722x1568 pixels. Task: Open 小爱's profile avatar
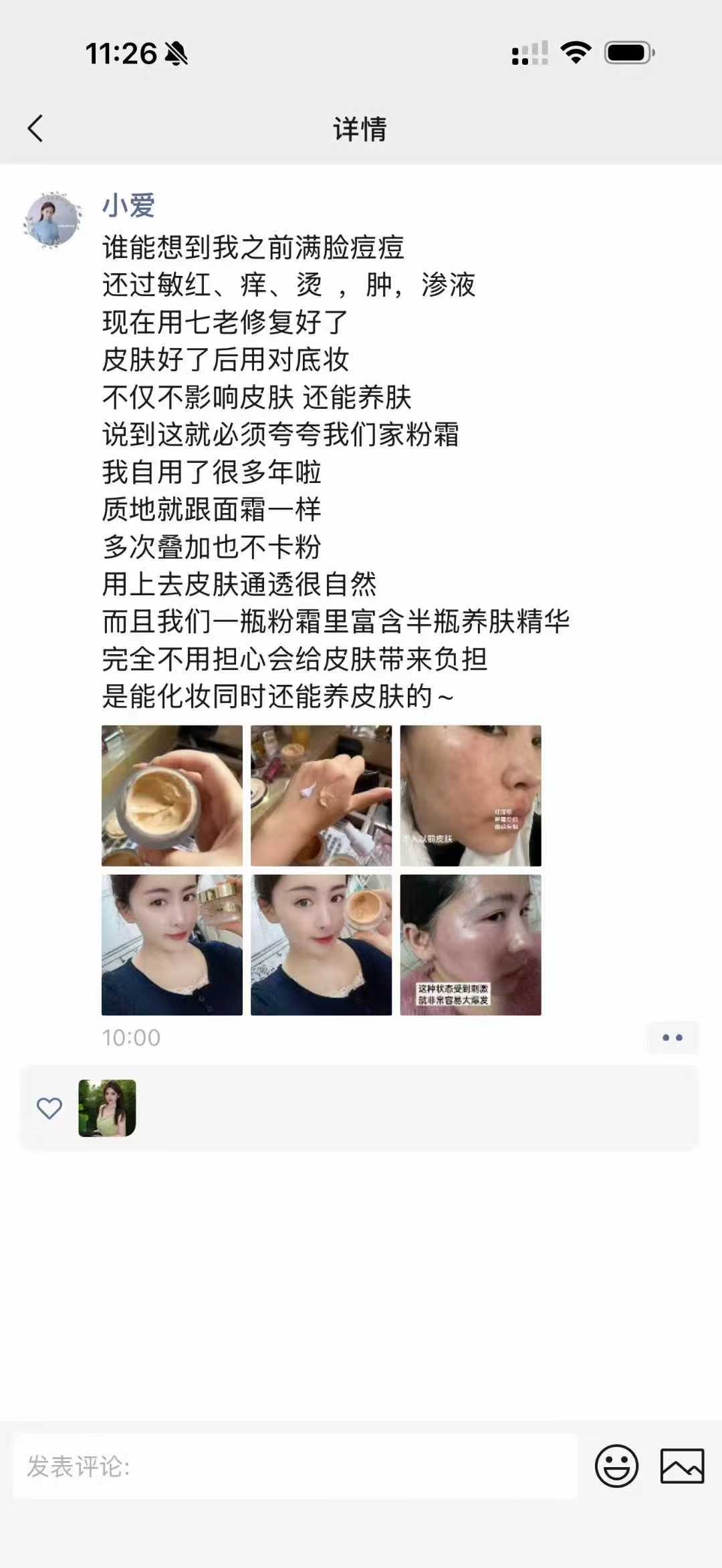pos(52,220)
